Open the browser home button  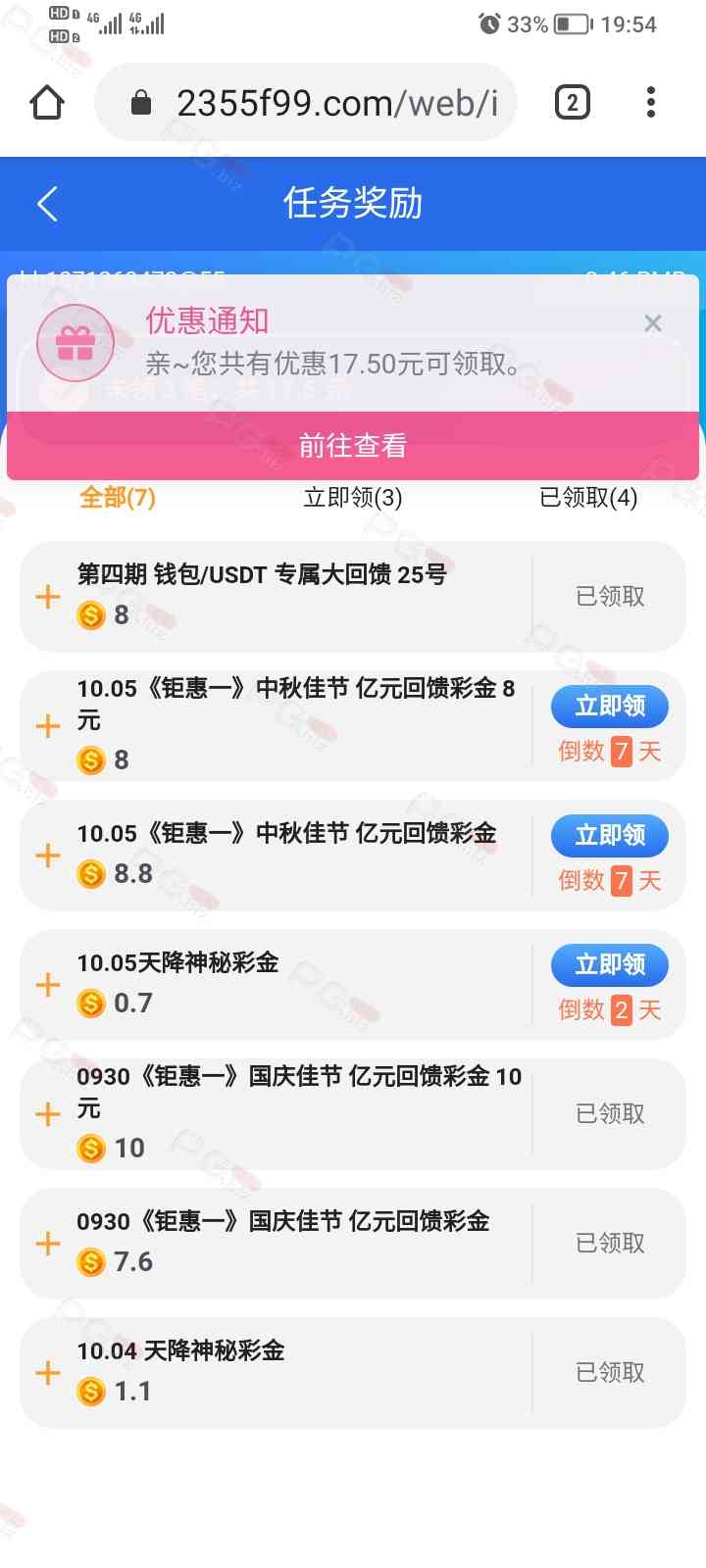[47, 102]
